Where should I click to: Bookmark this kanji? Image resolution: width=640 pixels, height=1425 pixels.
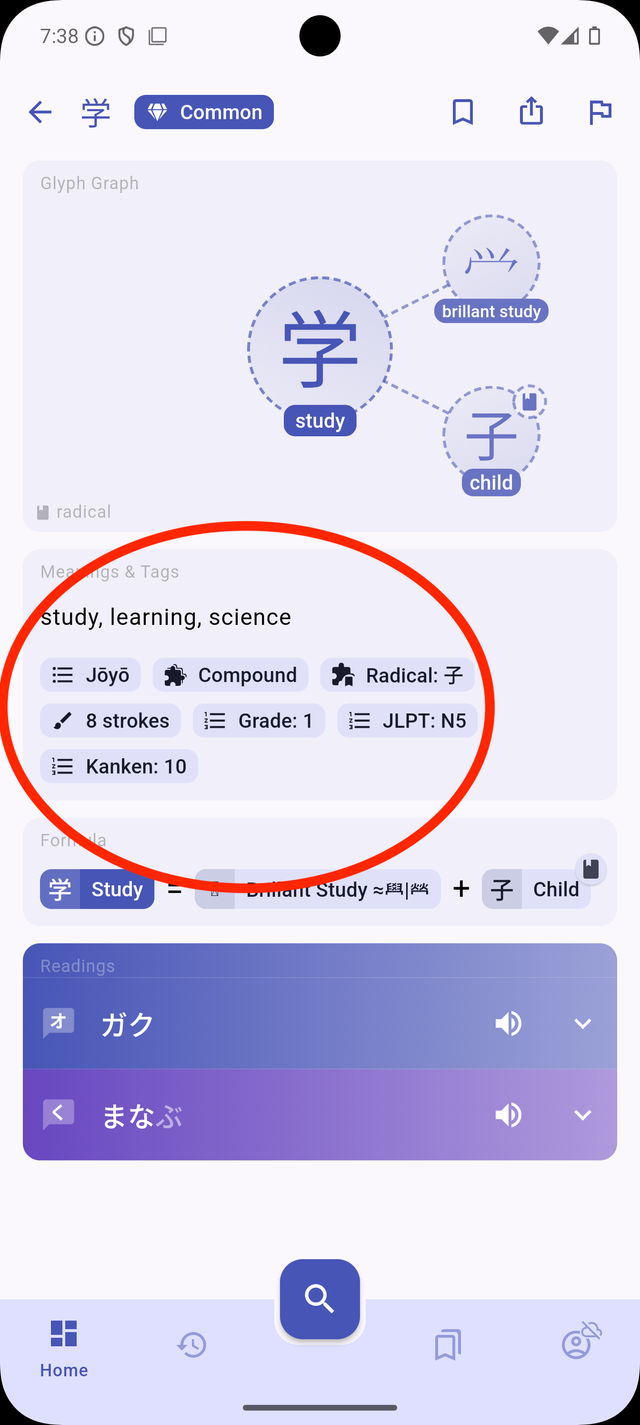462,112
